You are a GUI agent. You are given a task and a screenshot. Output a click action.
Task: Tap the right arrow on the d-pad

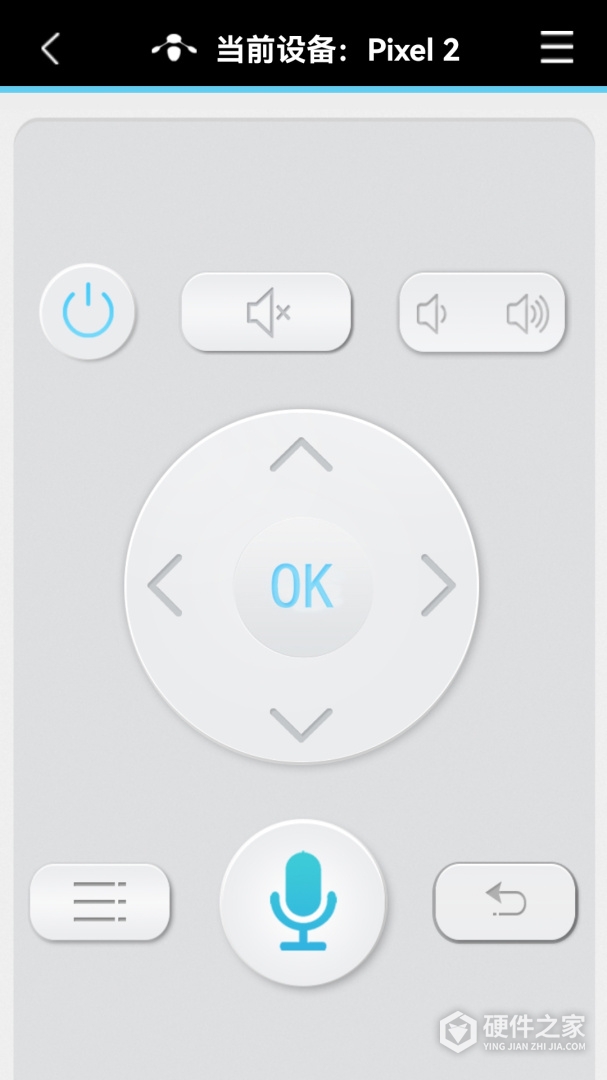click(437, 586)
